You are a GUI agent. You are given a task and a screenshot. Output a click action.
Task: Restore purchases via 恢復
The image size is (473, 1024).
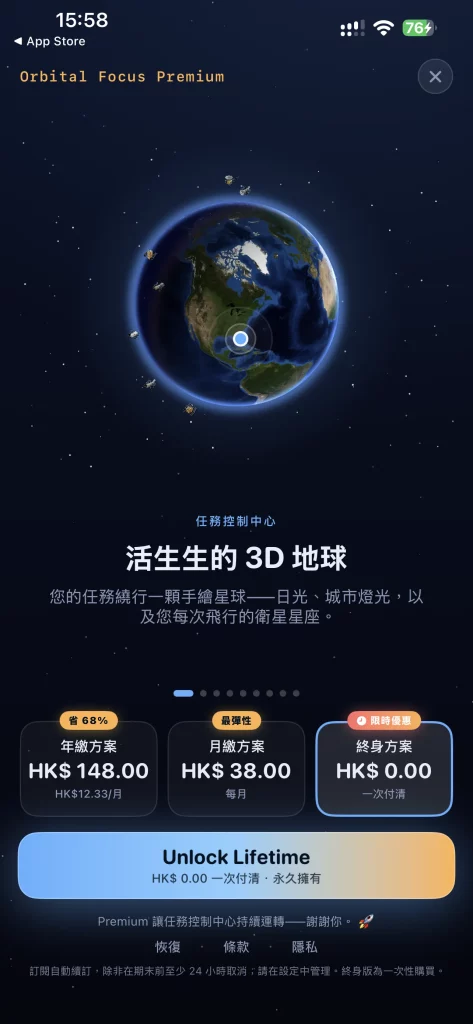[168, 947]
